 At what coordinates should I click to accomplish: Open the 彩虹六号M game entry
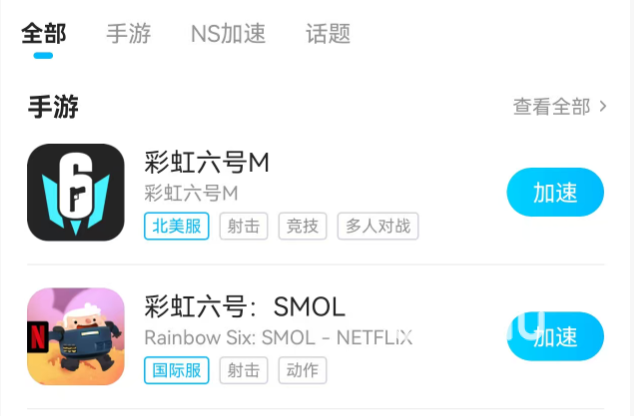tap(207, 162)
